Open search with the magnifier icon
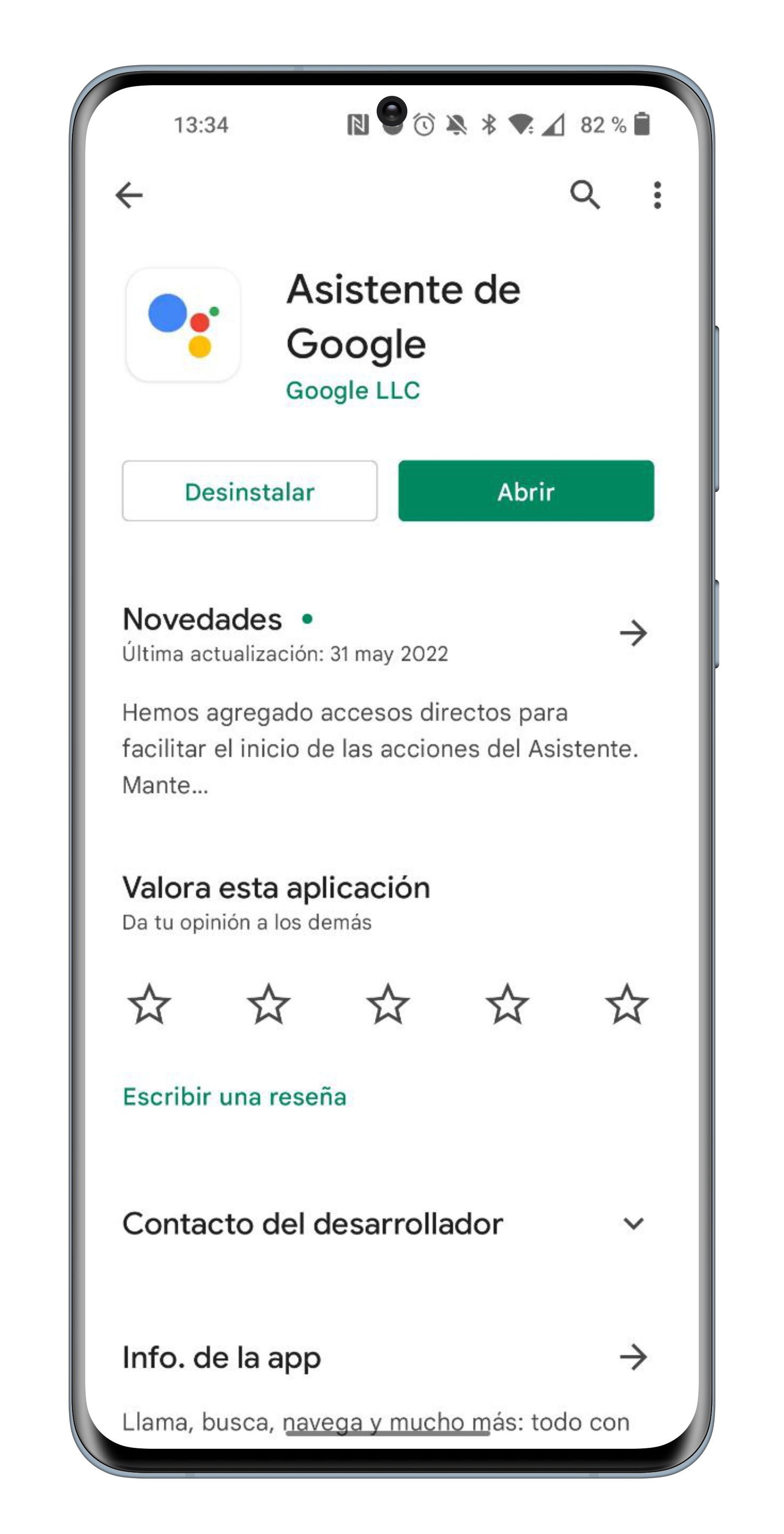 [x=585, y=196]
